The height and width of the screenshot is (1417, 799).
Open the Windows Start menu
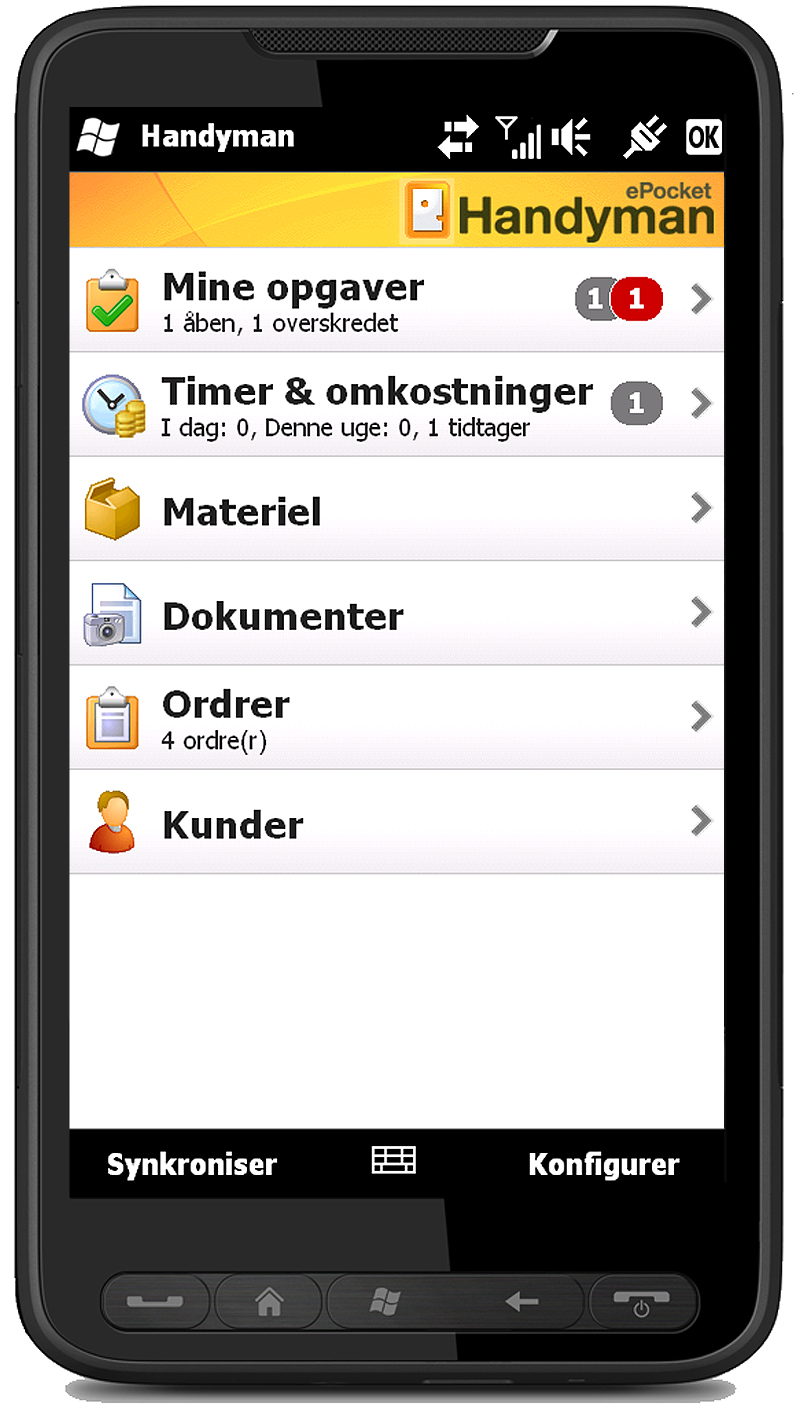coord(98,137)
